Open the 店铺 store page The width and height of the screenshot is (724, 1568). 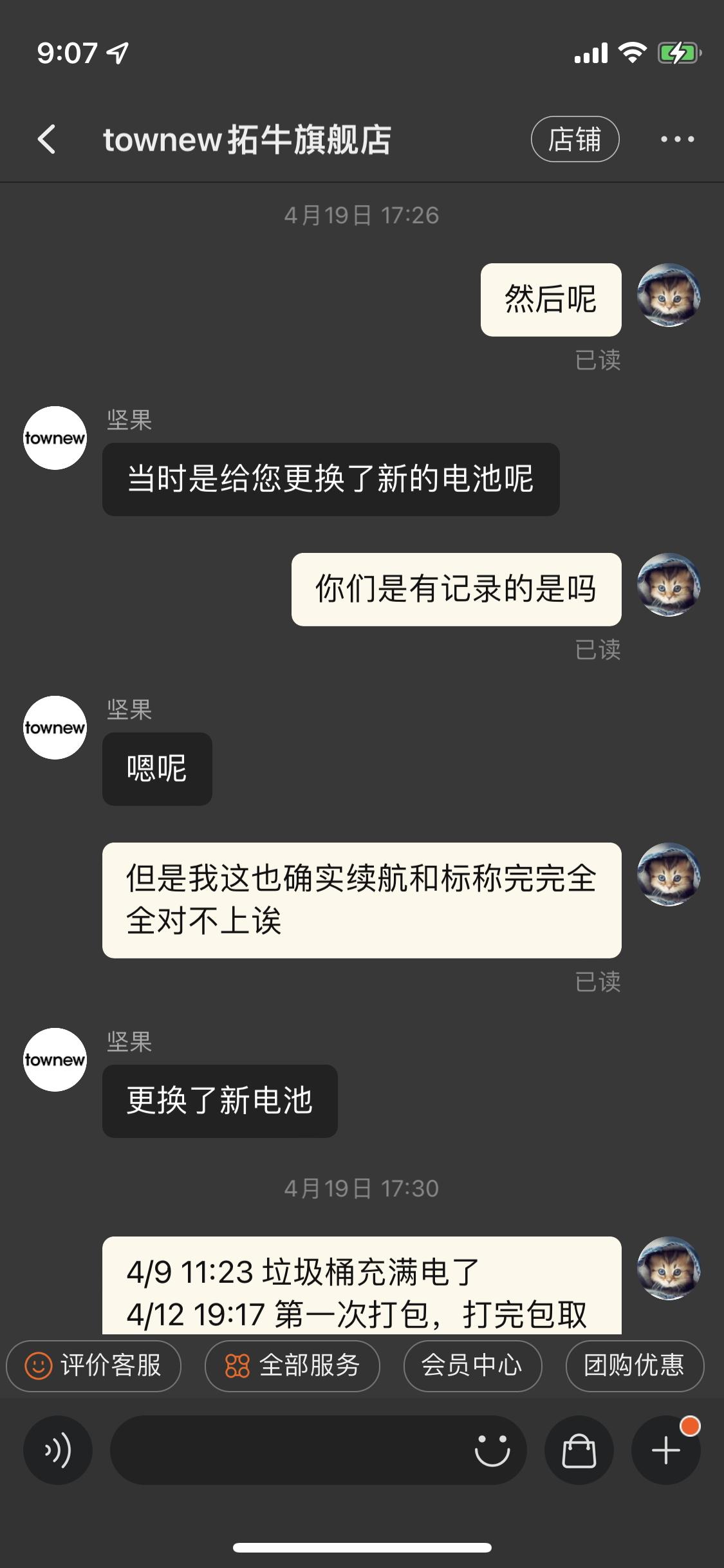click(575, 139)
